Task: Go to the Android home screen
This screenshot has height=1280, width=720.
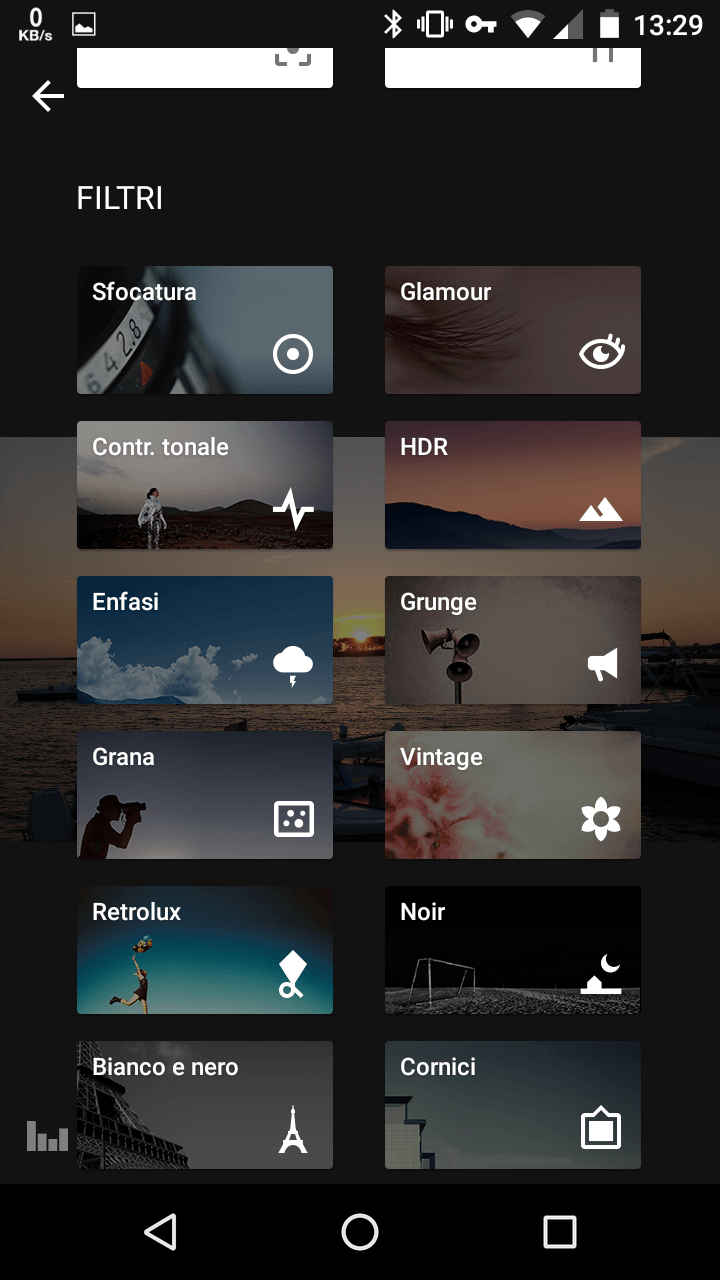Action: click(360, 1232)
